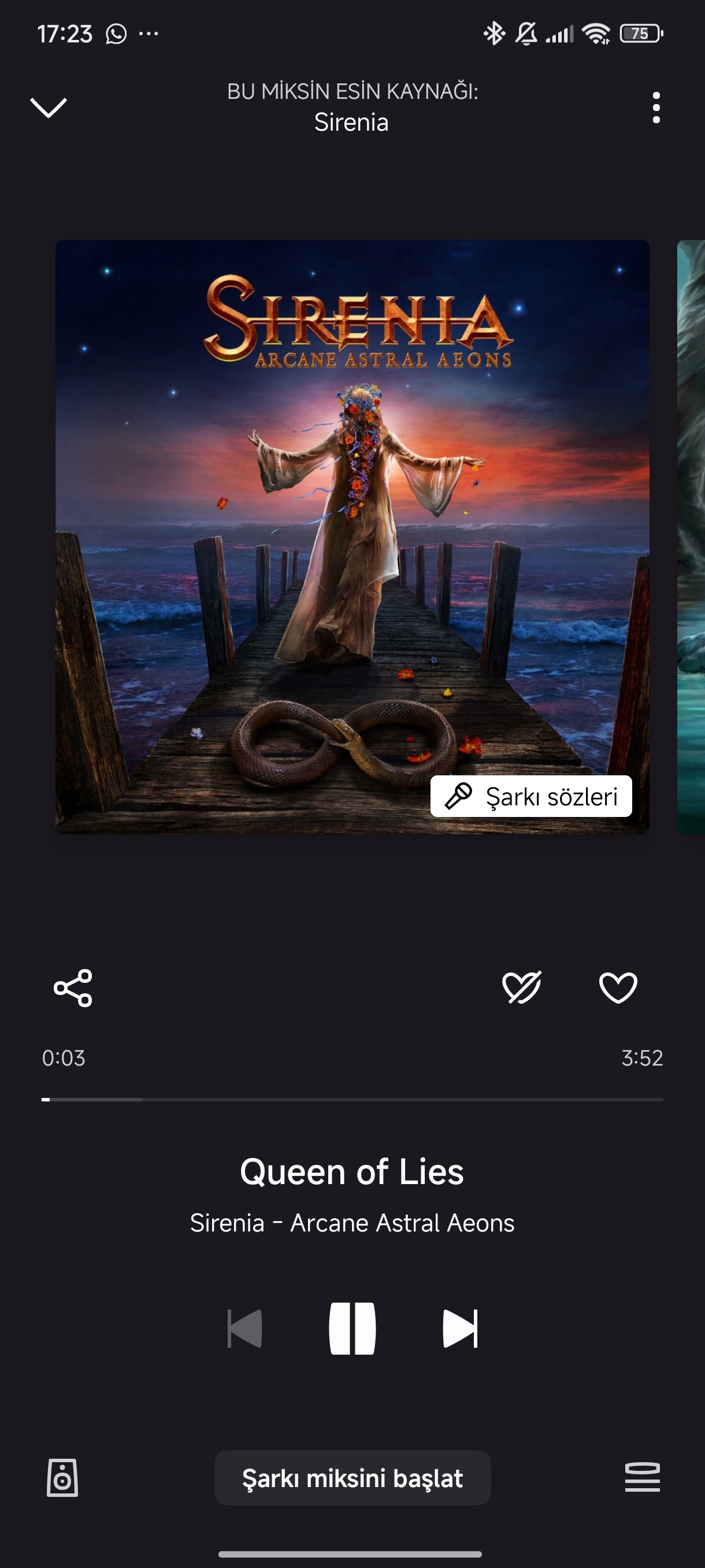705x1568 pixels.
Task: Open the speaker output device selector
Action: click(62, 1478)
